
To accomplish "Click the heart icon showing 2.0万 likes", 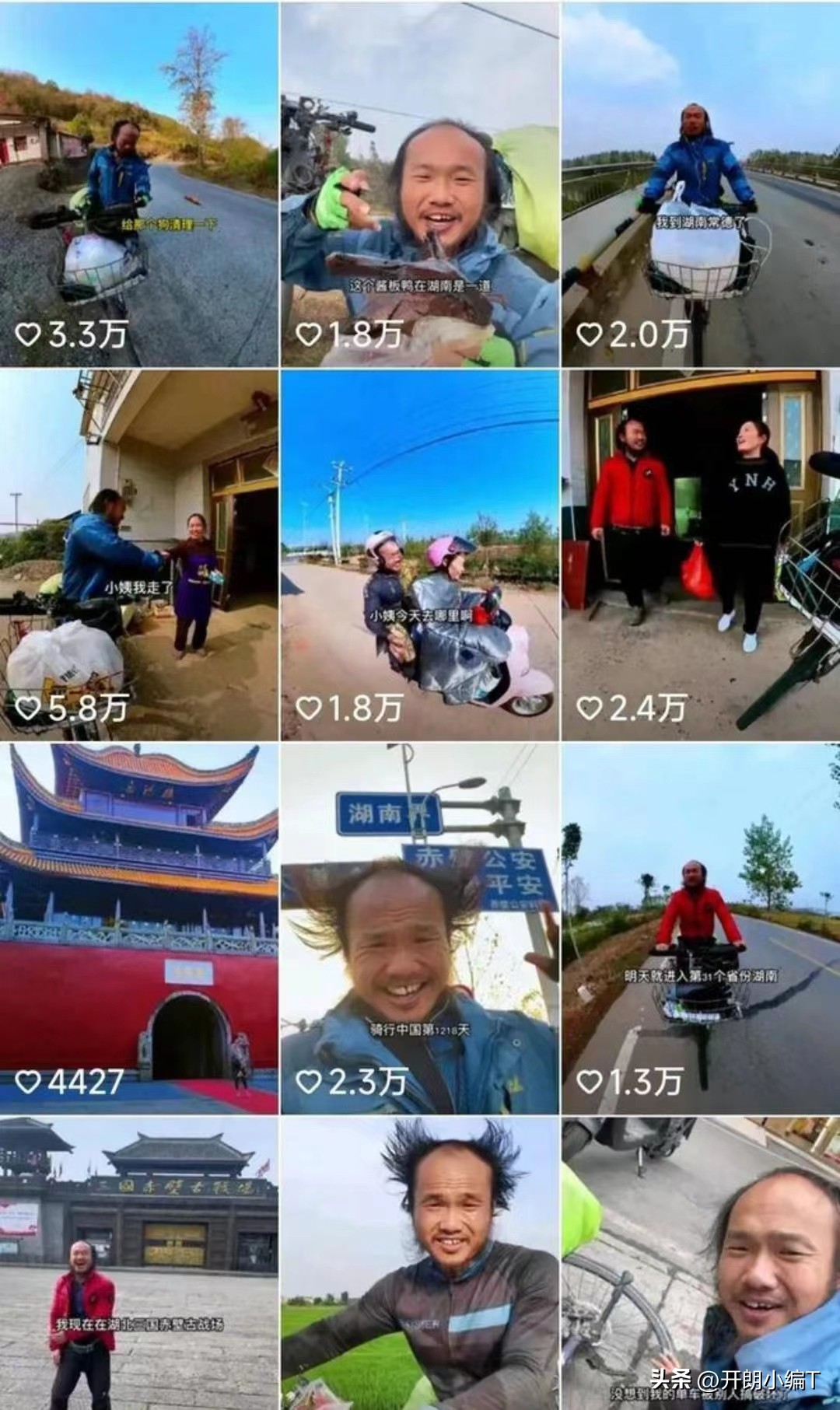I will 588,333.
